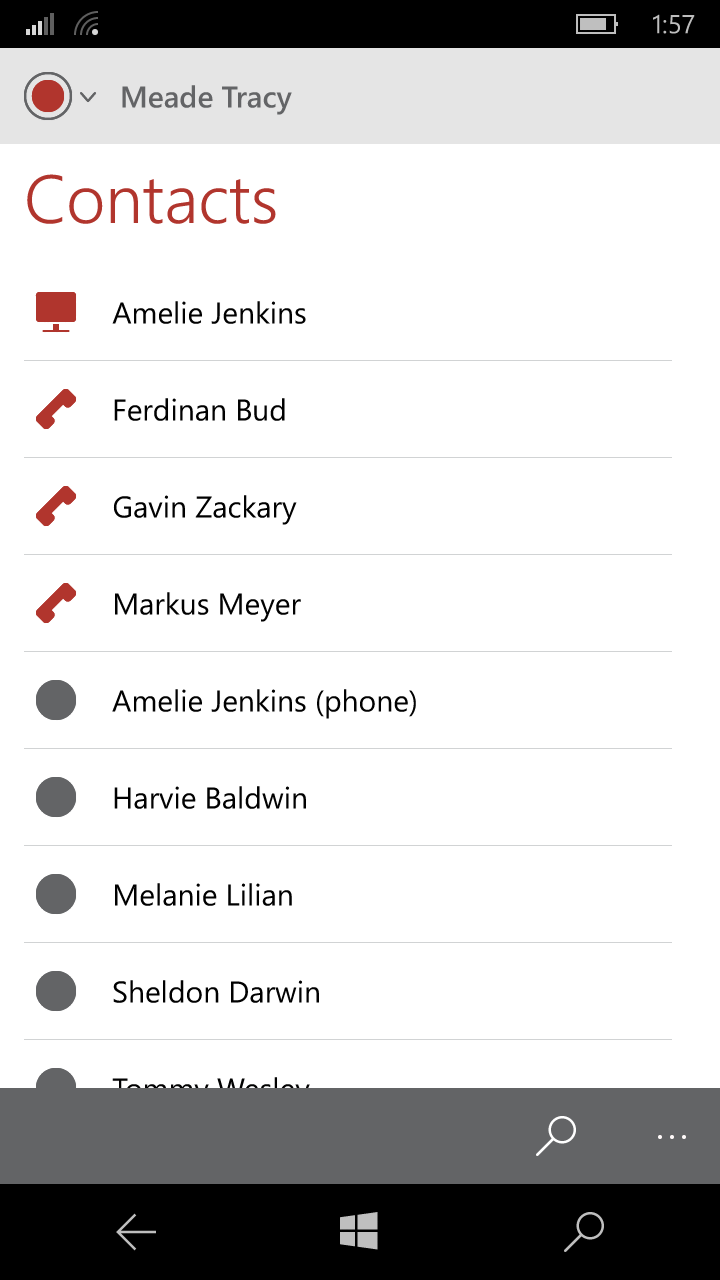This screenshot has height=1280, width=720.
Task: Open the status dropdown beside Meade Tracy
Action: click(x=86, y=97)
